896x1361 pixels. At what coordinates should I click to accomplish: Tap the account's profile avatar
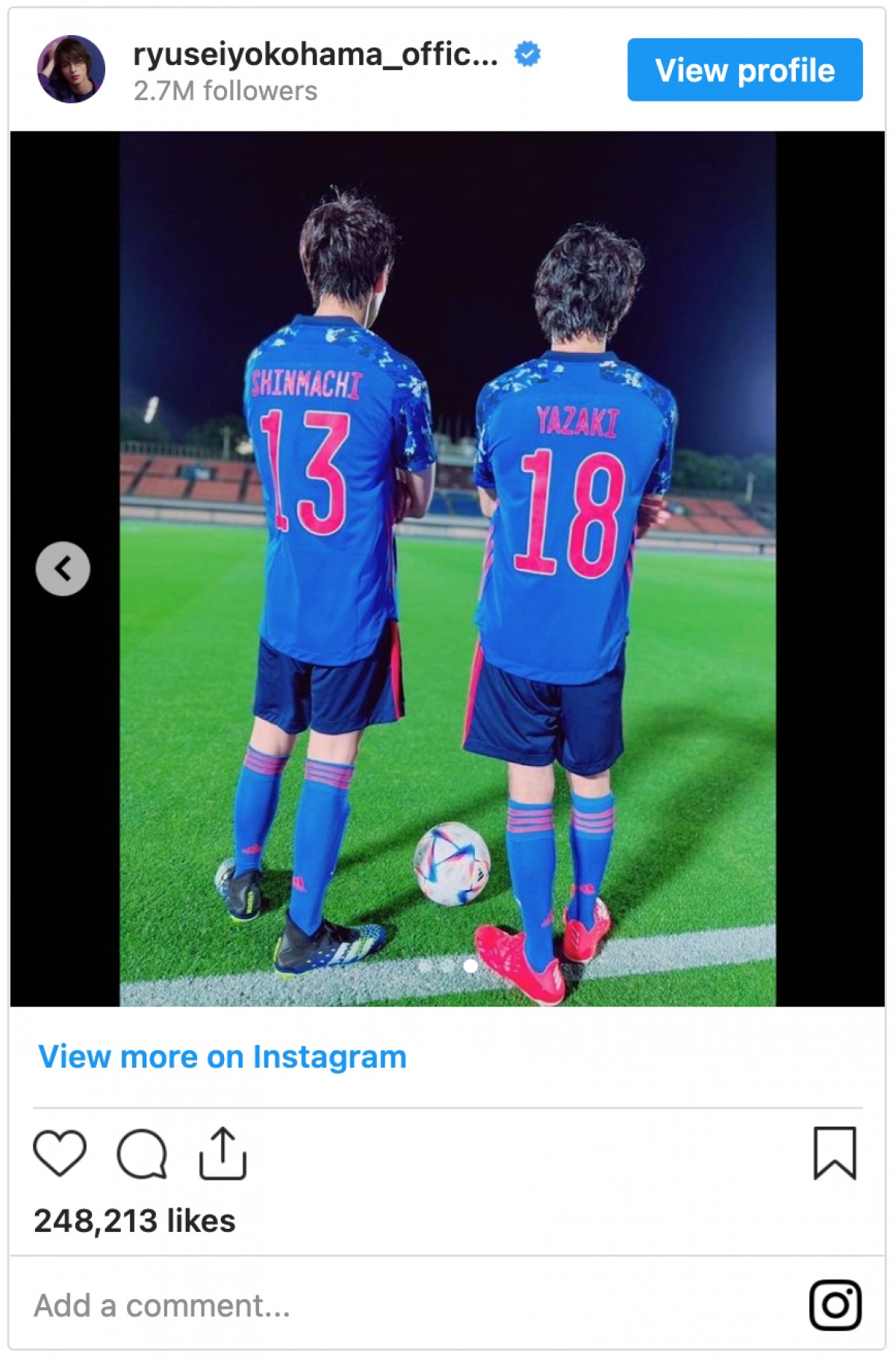[71, 69]
